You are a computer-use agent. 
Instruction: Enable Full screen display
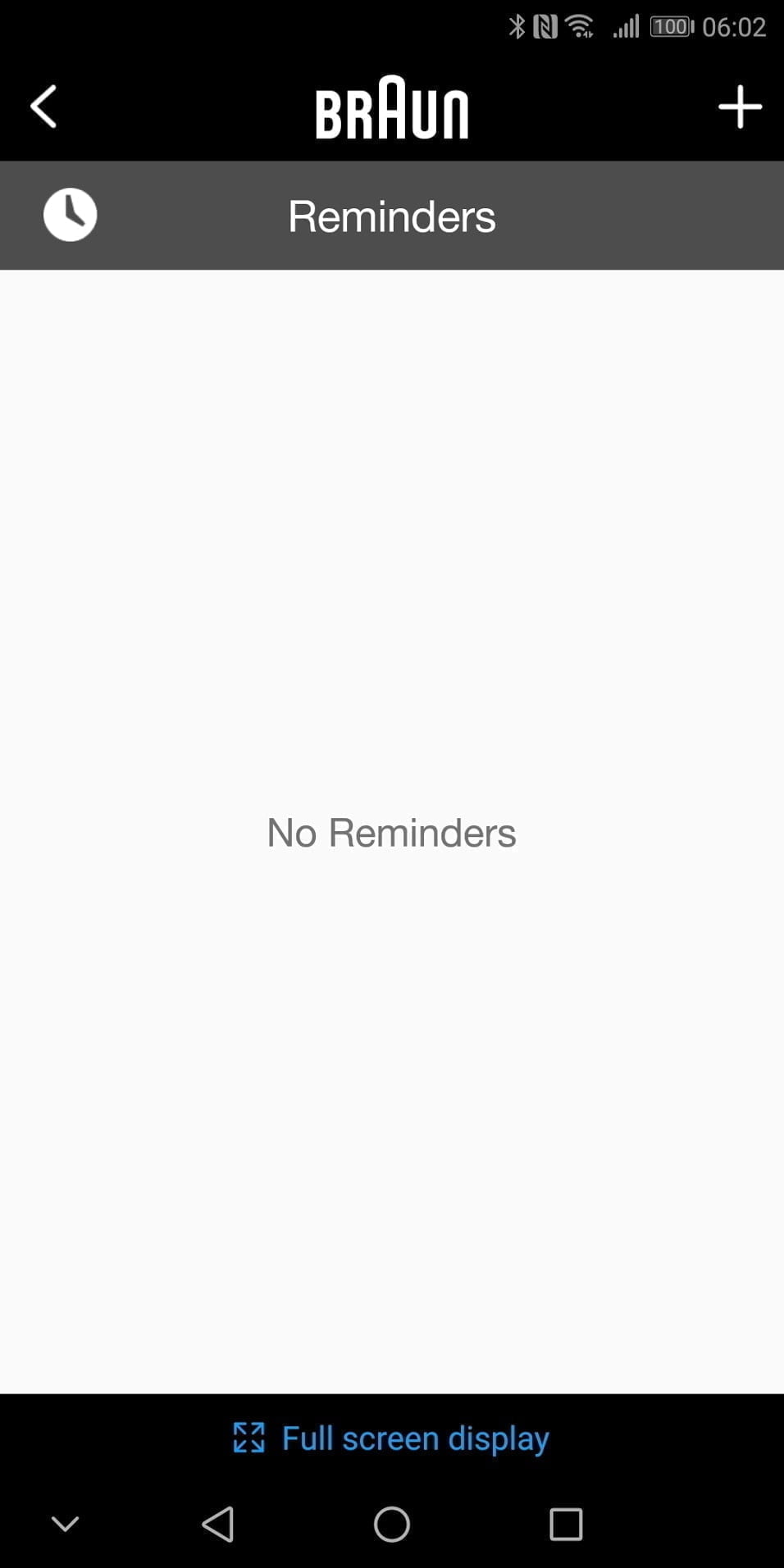391,1438
